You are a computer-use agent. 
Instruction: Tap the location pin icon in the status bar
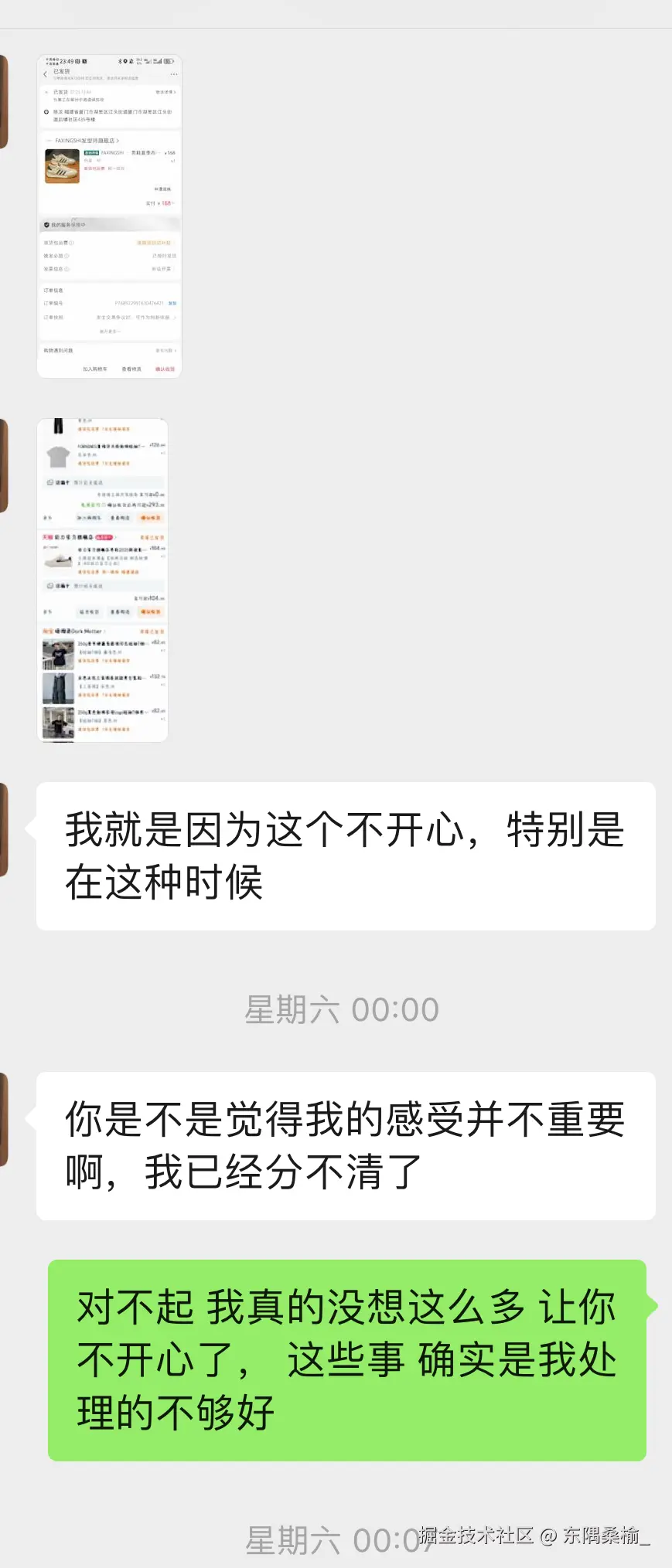tap(126, 60)
